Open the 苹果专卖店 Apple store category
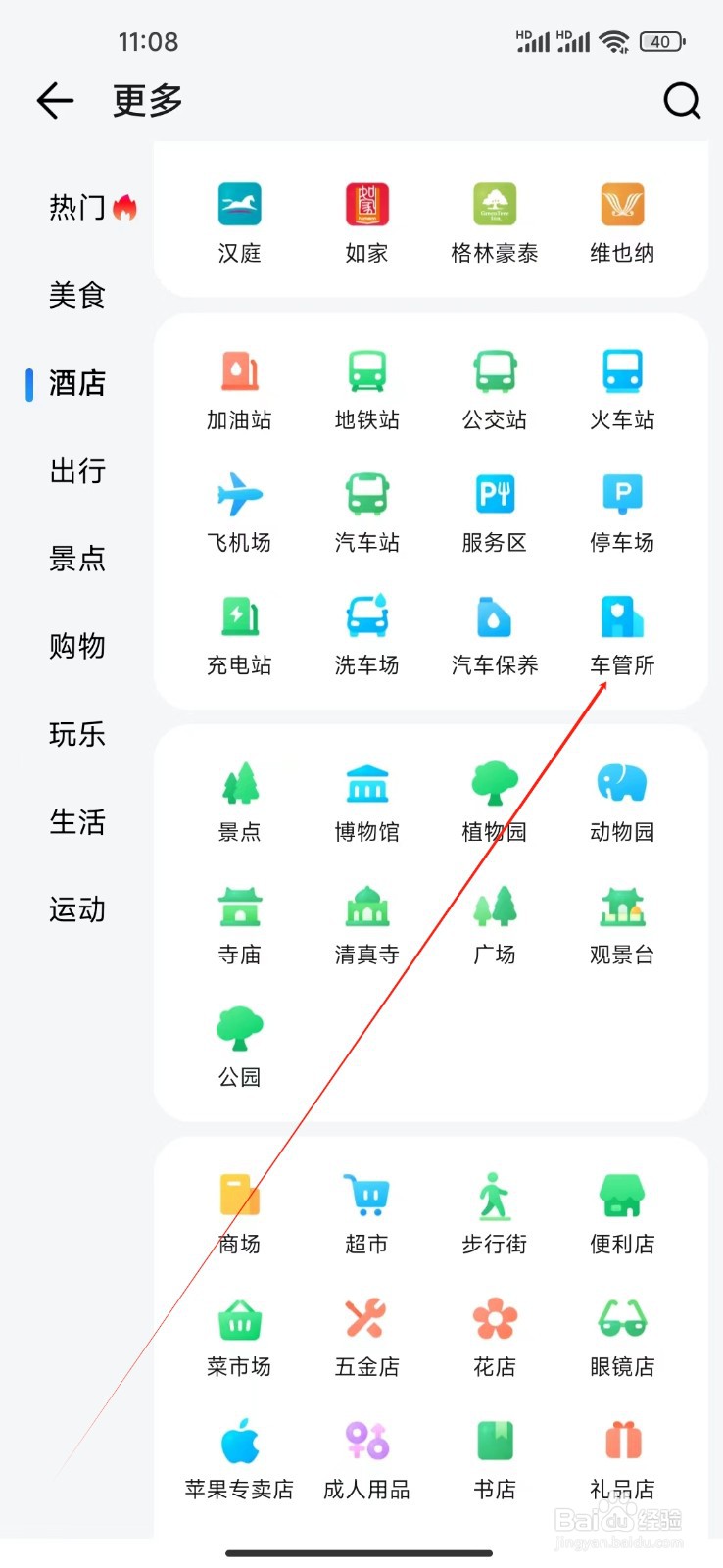 239,1455
